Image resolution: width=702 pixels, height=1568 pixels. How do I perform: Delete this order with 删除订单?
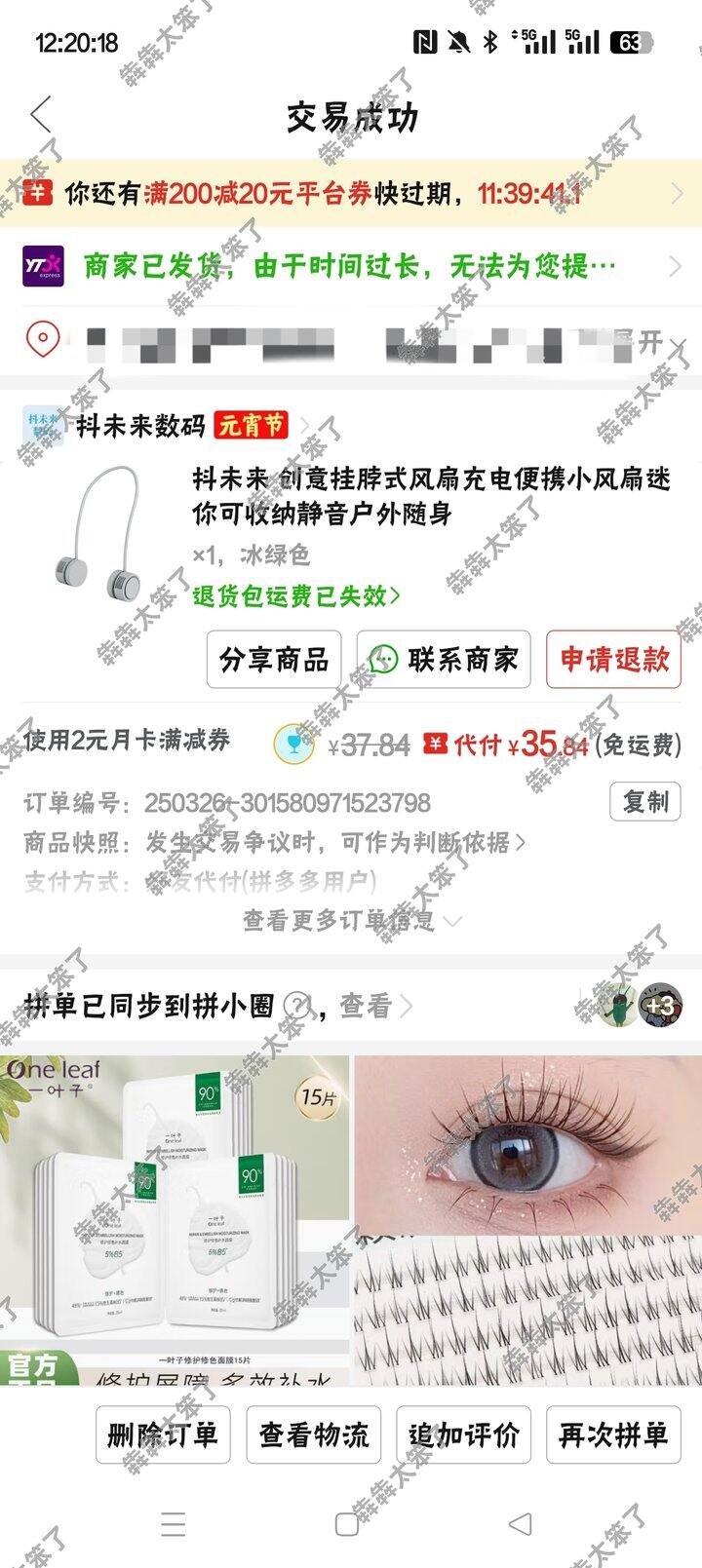tap(163, 1434)
